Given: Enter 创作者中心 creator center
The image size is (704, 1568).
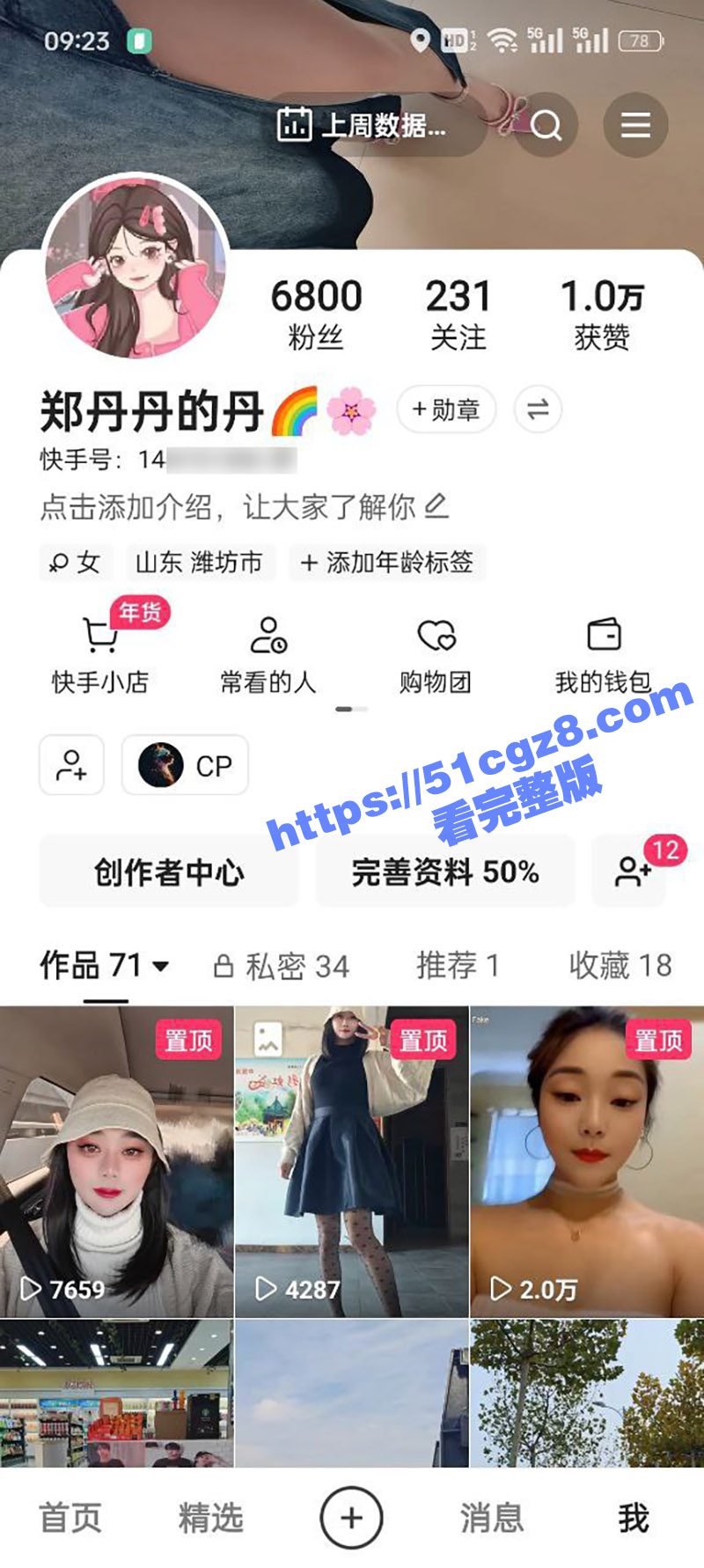Looking at the screenshot, I should (x=169, y=872).
